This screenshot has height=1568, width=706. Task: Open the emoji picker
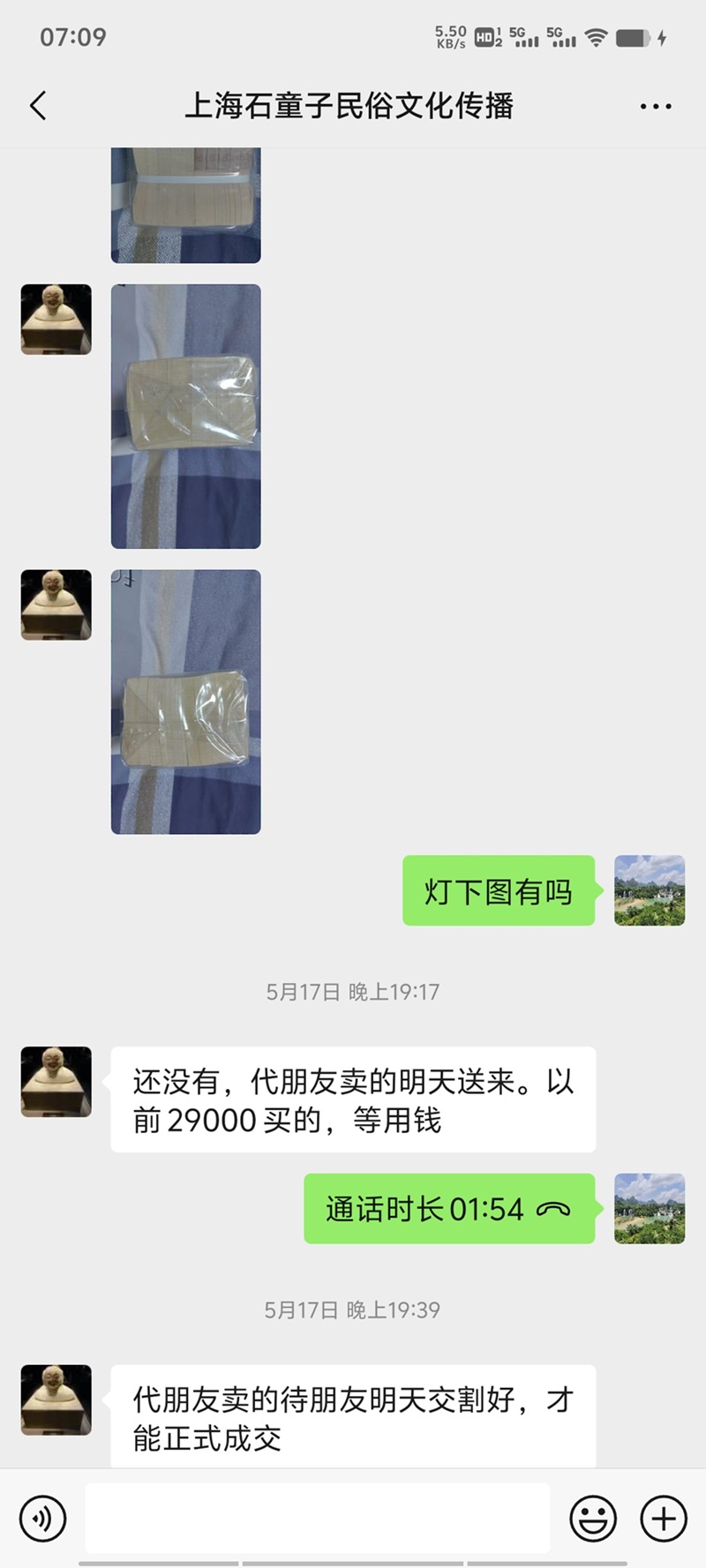(592, 1519)
